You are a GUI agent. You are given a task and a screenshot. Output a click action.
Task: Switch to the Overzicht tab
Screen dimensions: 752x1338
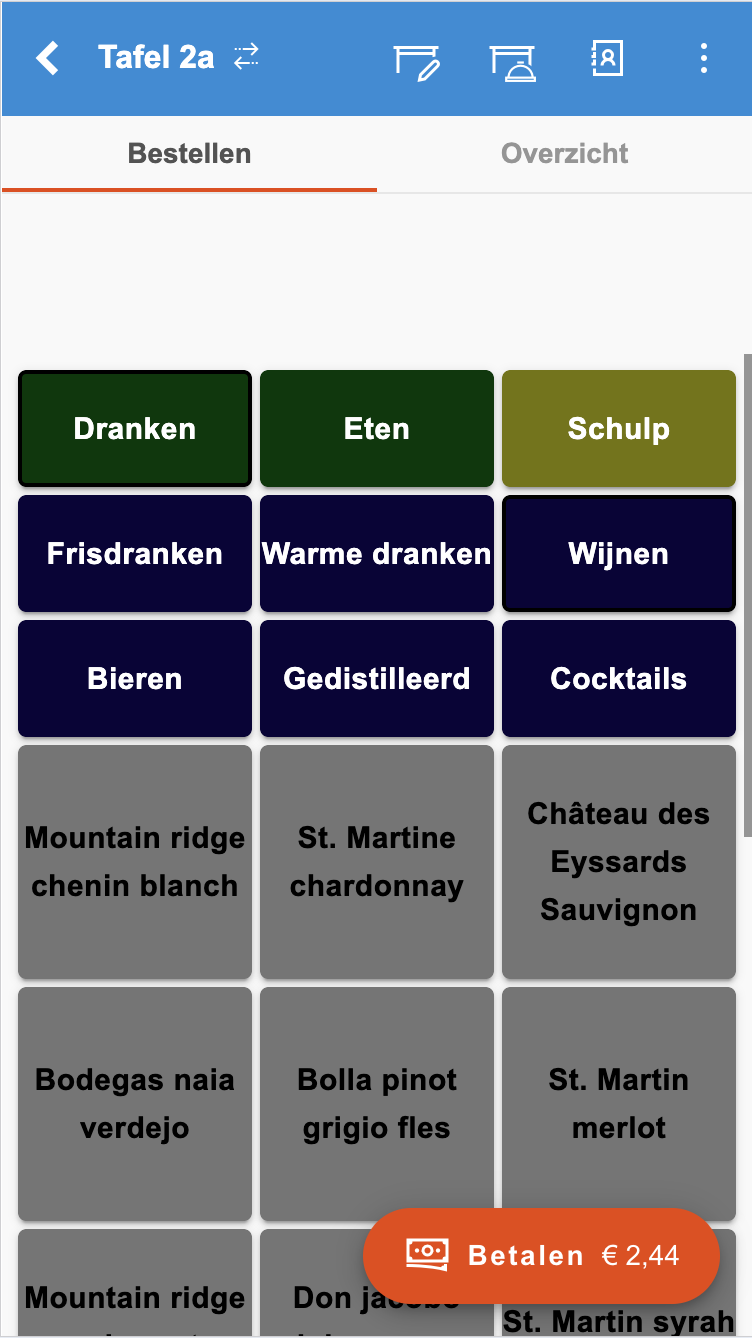[x=564, y=154]
